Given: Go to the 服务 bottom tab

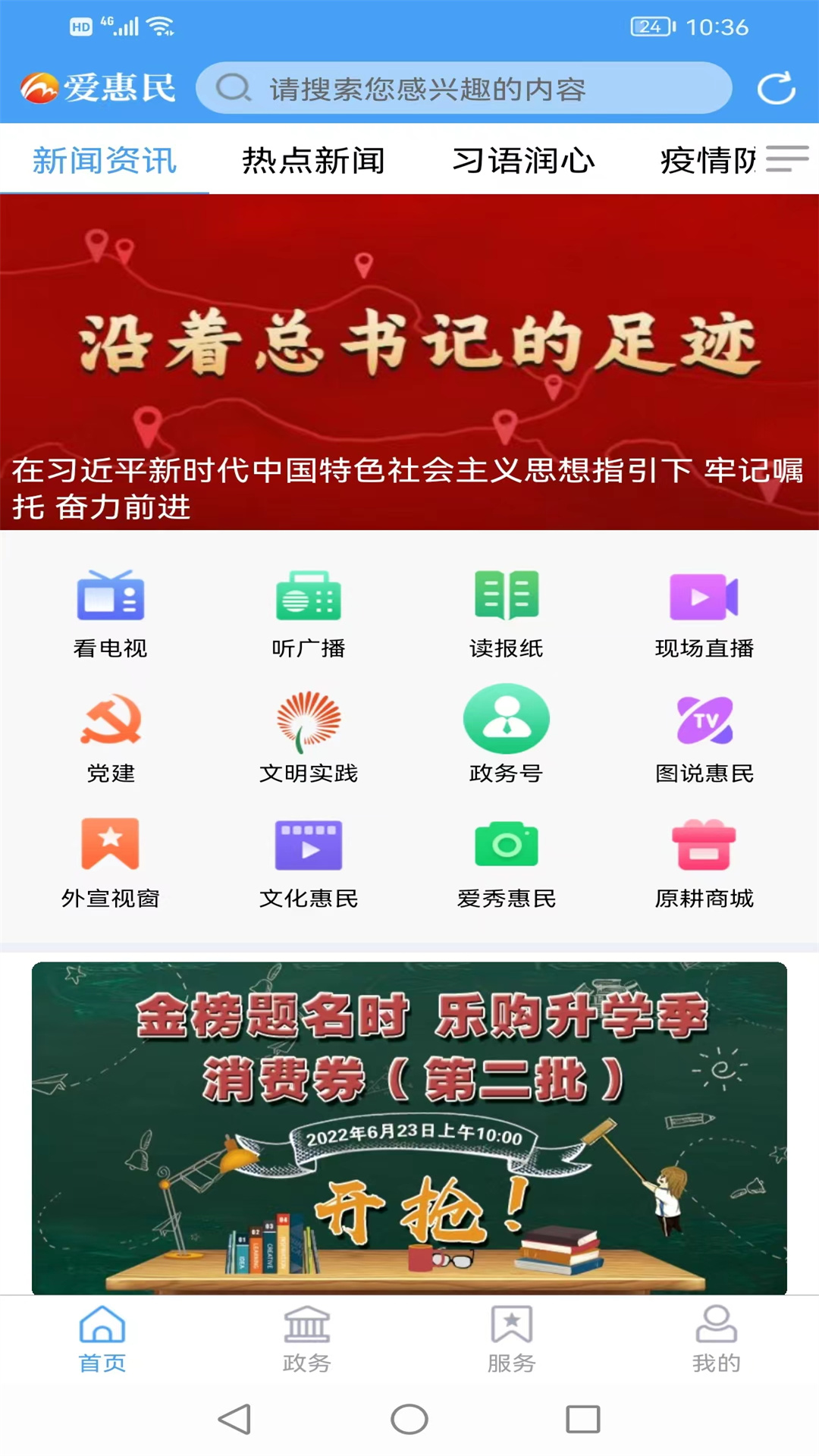Looking at the screenshot, I should coord(512,1340).
